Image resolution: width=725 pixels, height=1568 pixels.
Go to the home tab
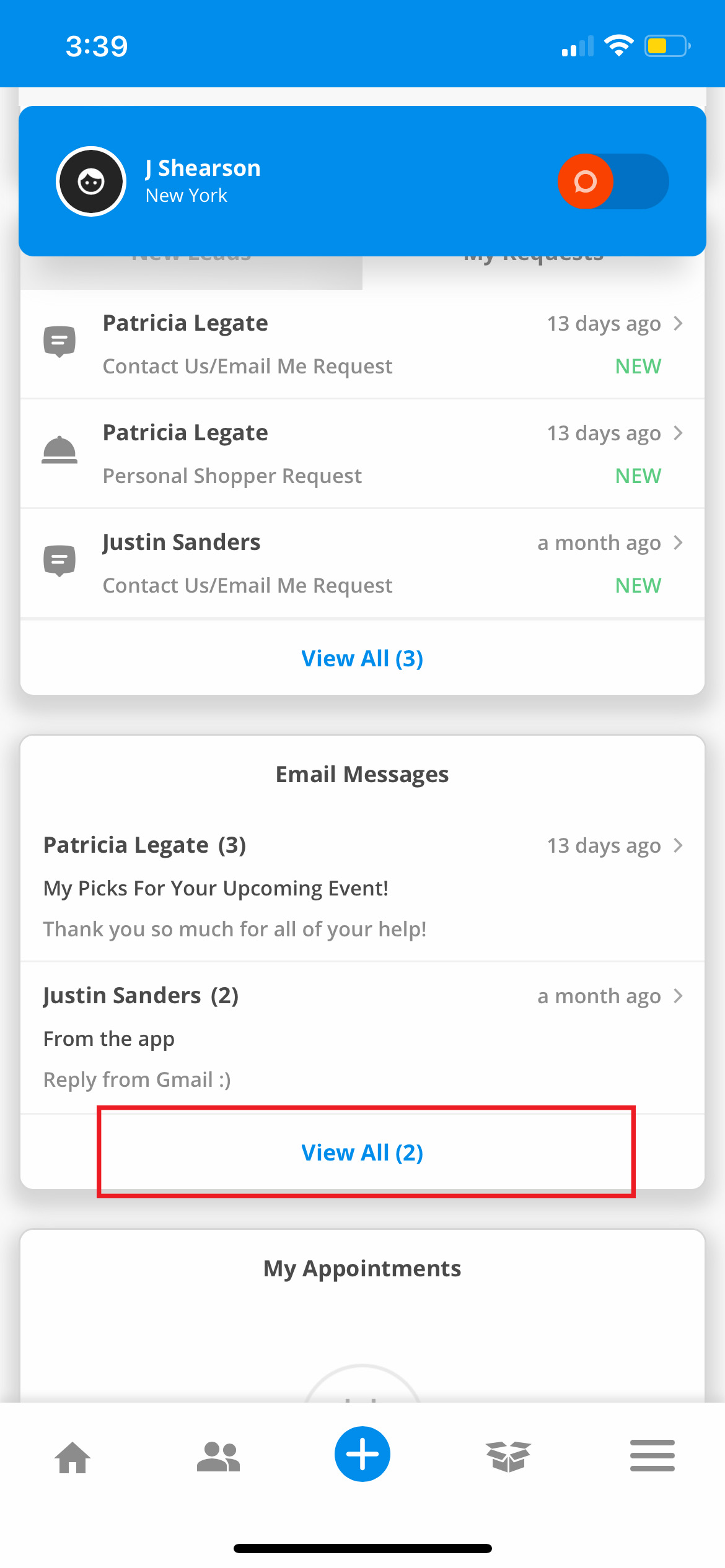pos(72,1456)
